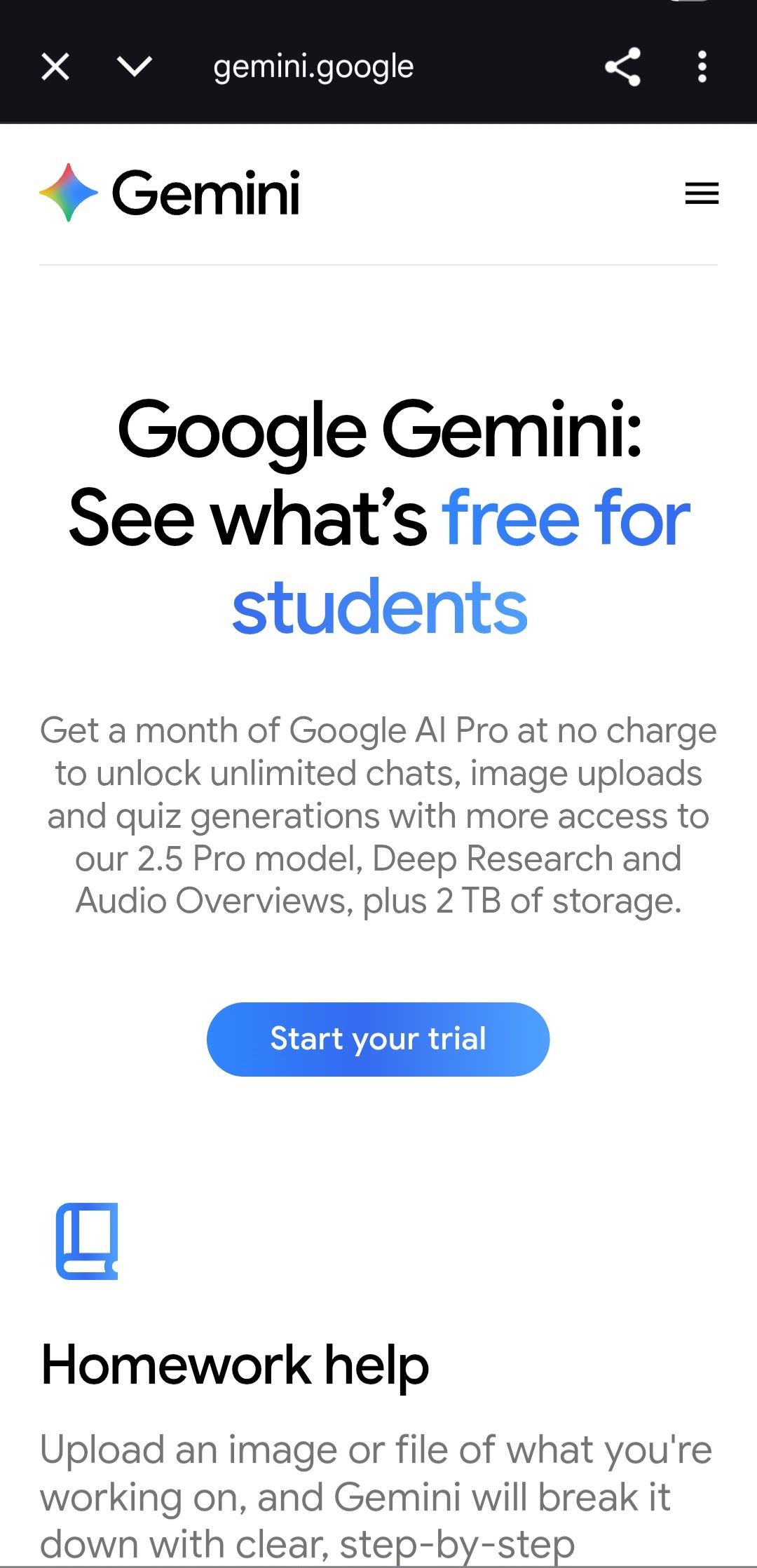
Task: Tap Start your trial button
Action: (x=378, y=1039)
